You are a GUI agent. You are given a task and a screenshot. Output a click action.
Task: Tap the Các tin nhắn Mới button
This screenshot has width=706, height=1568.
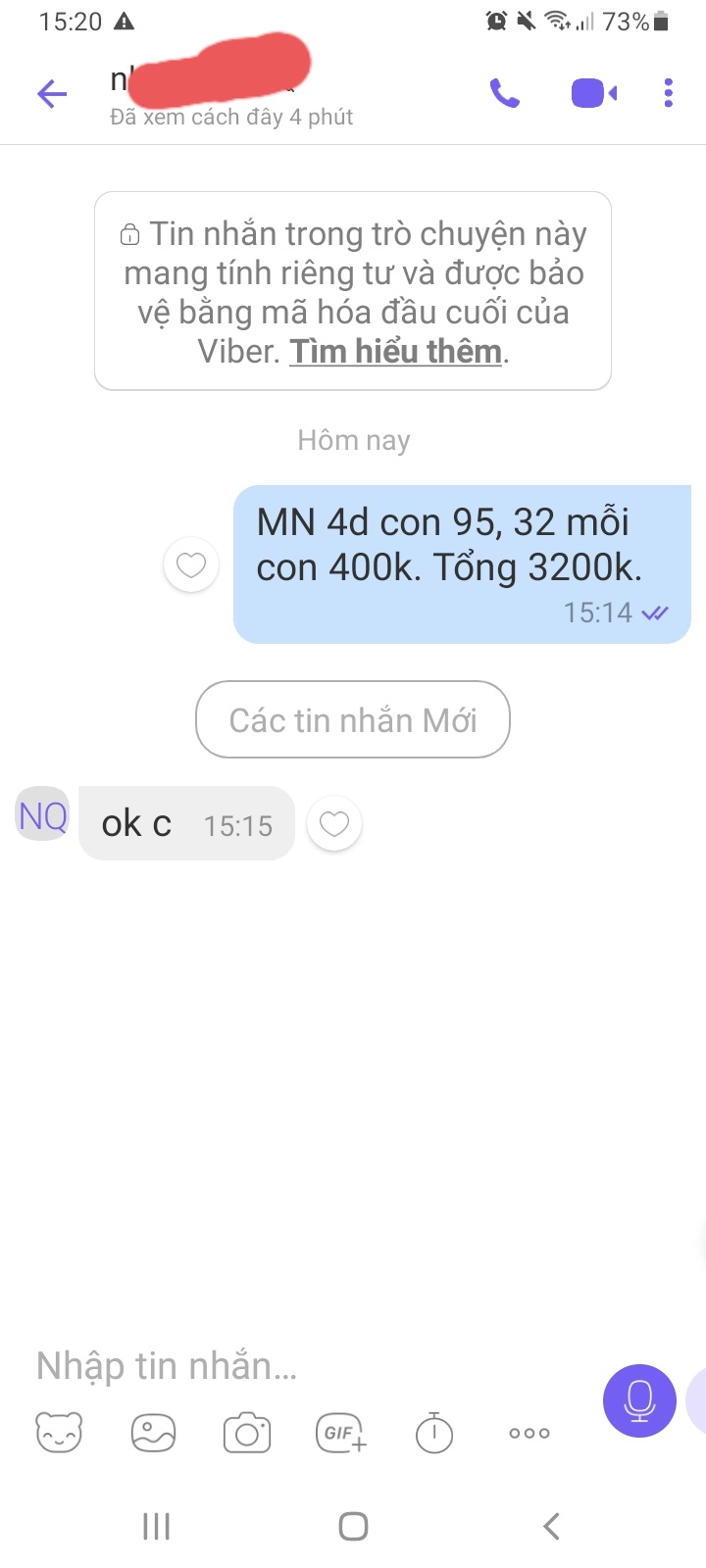coord(353,719)
